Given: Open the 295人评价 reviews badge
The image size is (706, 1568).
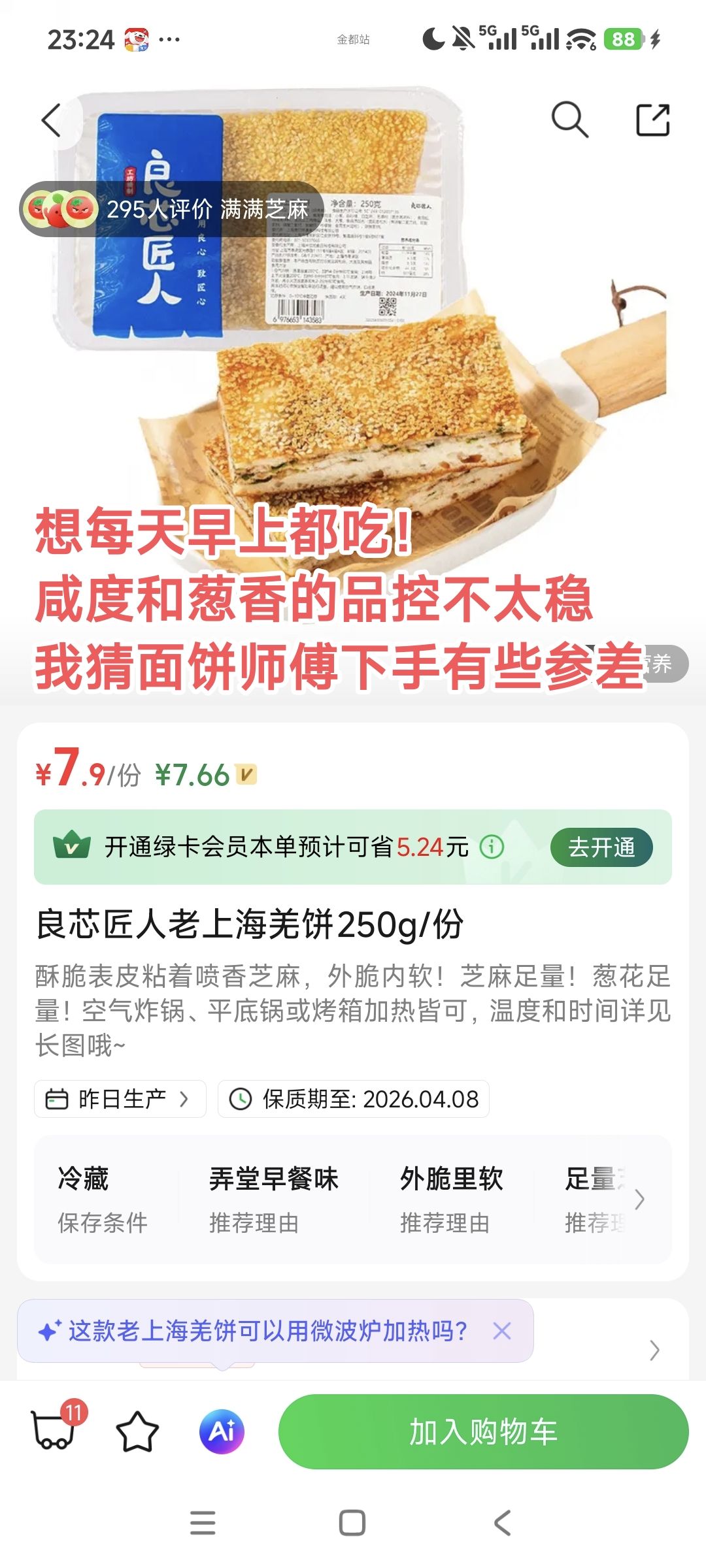Looking at the screenshot, I should [171, 209].
